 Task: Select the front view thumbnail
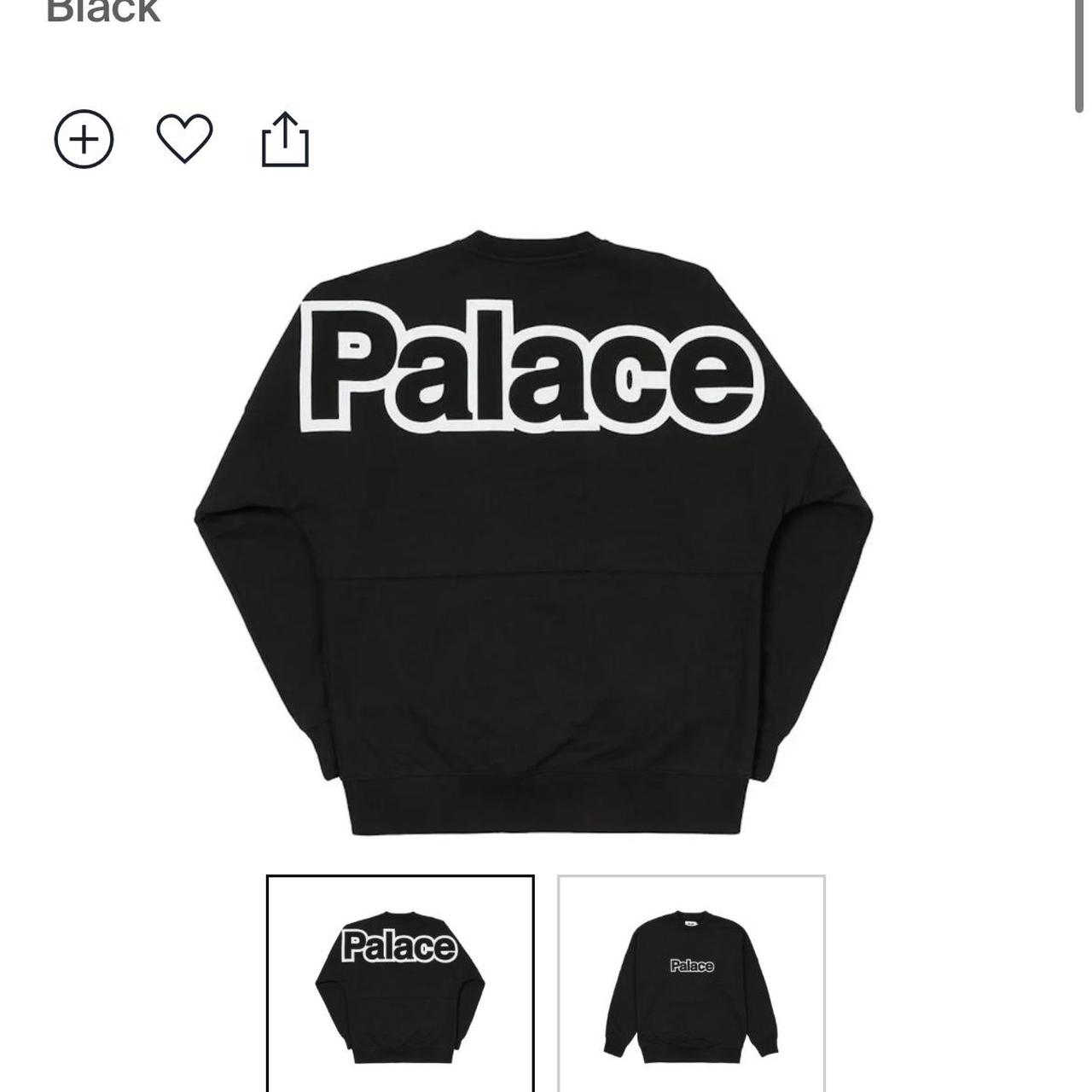tap(691, 981)
